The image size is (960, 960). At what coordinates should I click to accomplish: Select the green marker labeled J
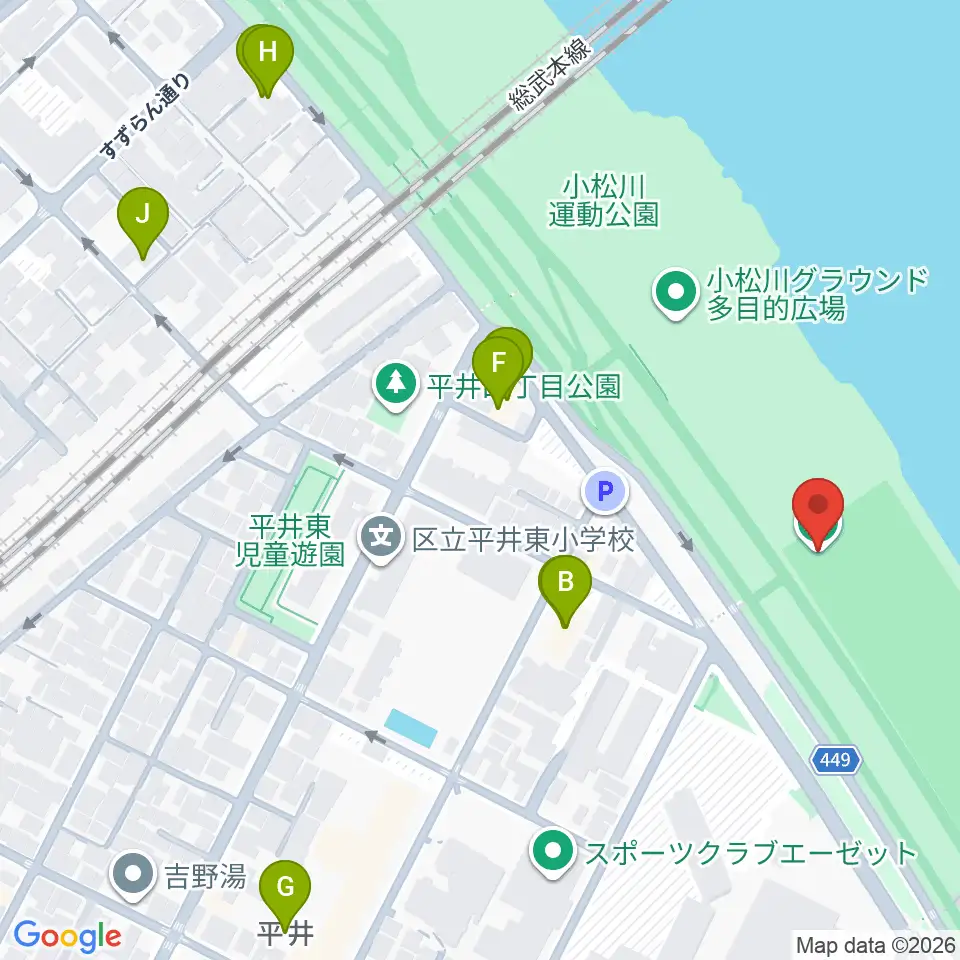coord(143,222)
